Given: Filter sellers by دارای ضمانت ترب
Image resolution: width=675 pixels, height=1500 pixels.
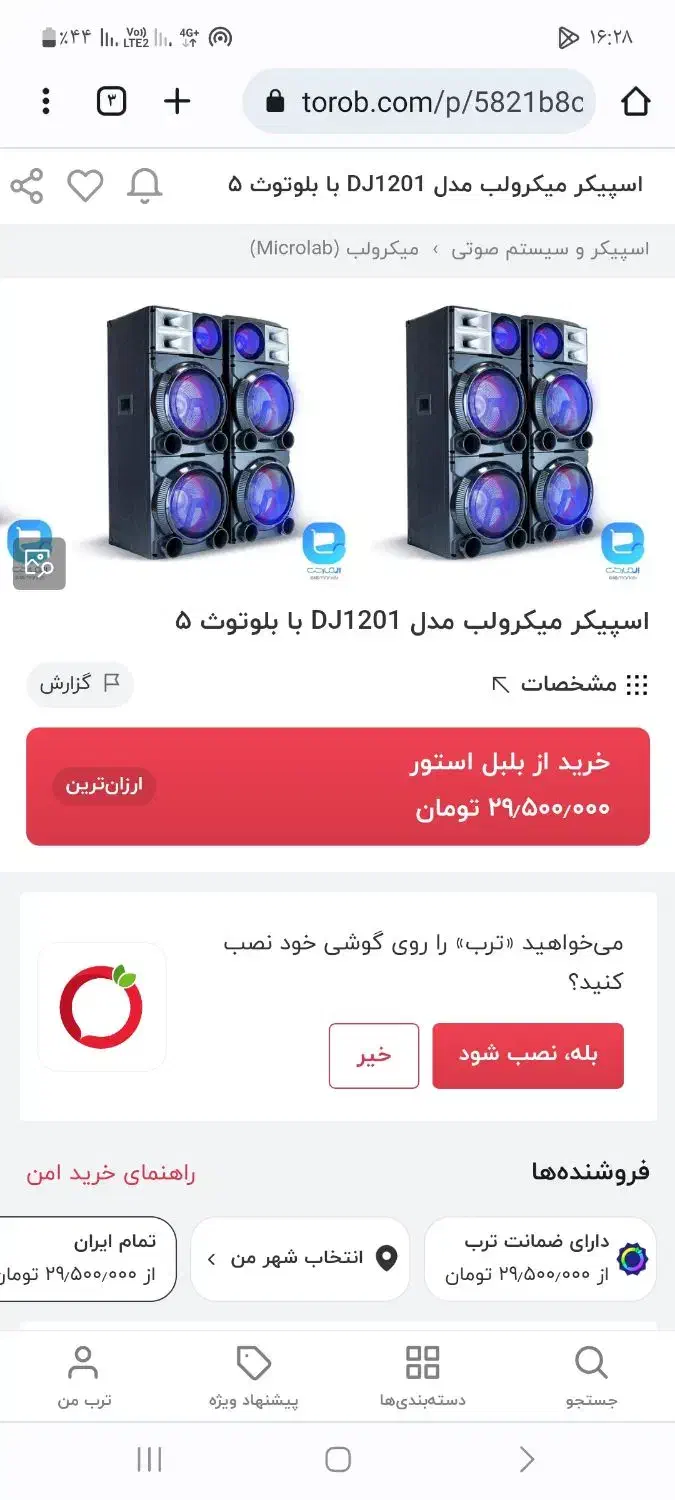Looking at the screenshot, I should (540, 1258).
